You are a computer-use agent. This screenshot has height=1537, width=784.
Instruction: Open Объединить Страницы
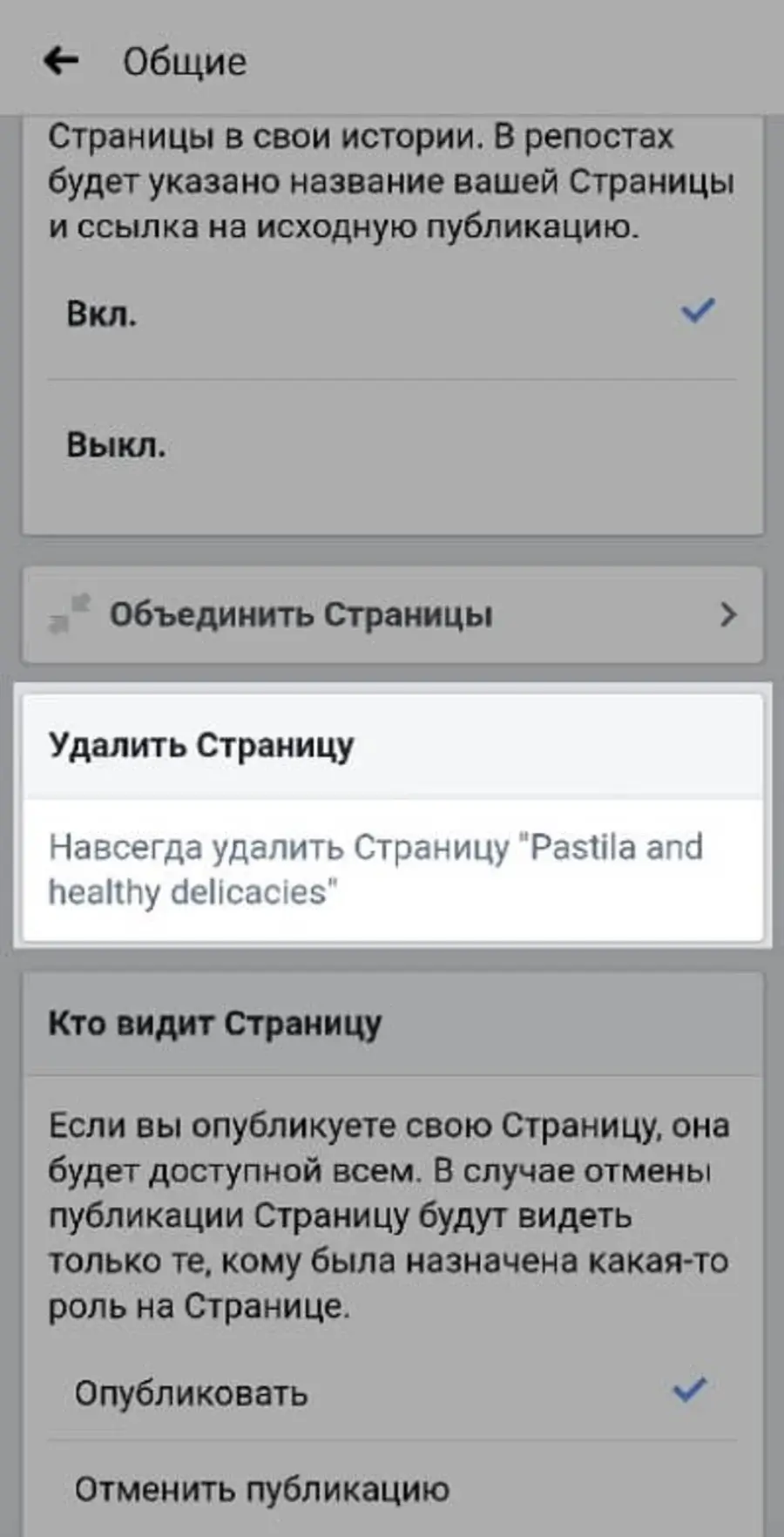tap(391, 615)
